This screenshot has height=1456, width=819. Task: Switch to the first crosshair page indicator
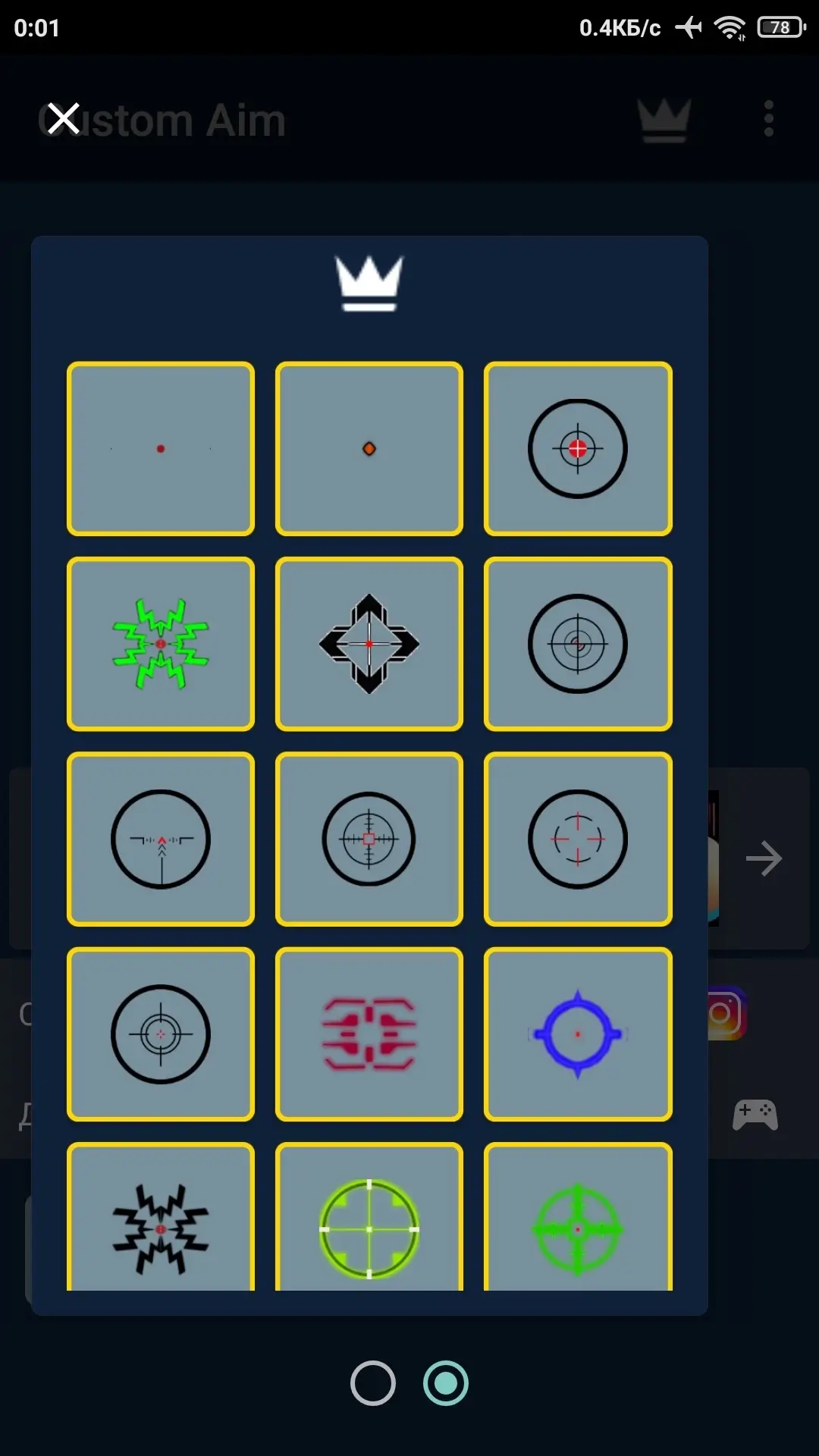[x=373, y=1383]
